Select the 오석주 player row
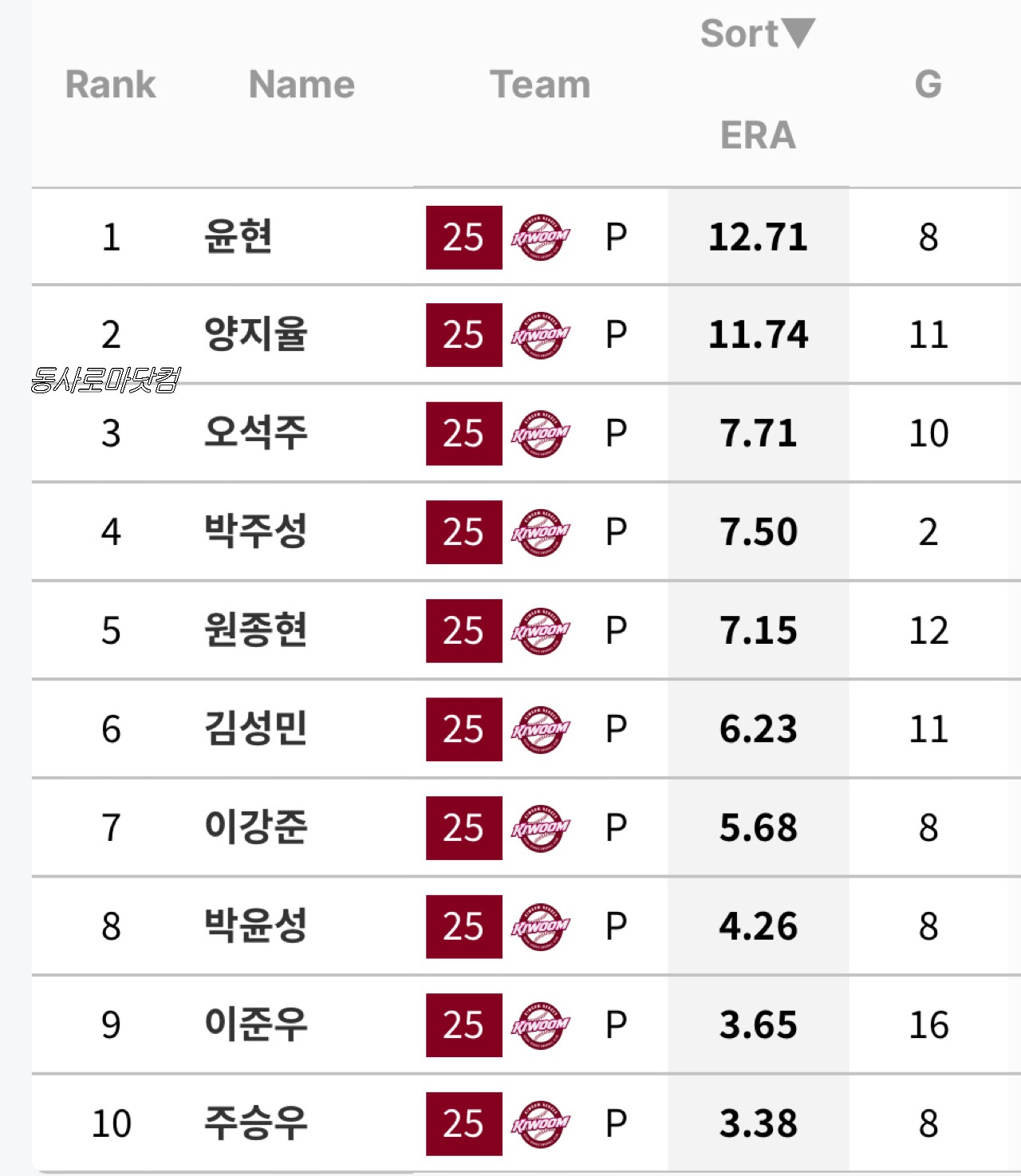 pos(255,433)
